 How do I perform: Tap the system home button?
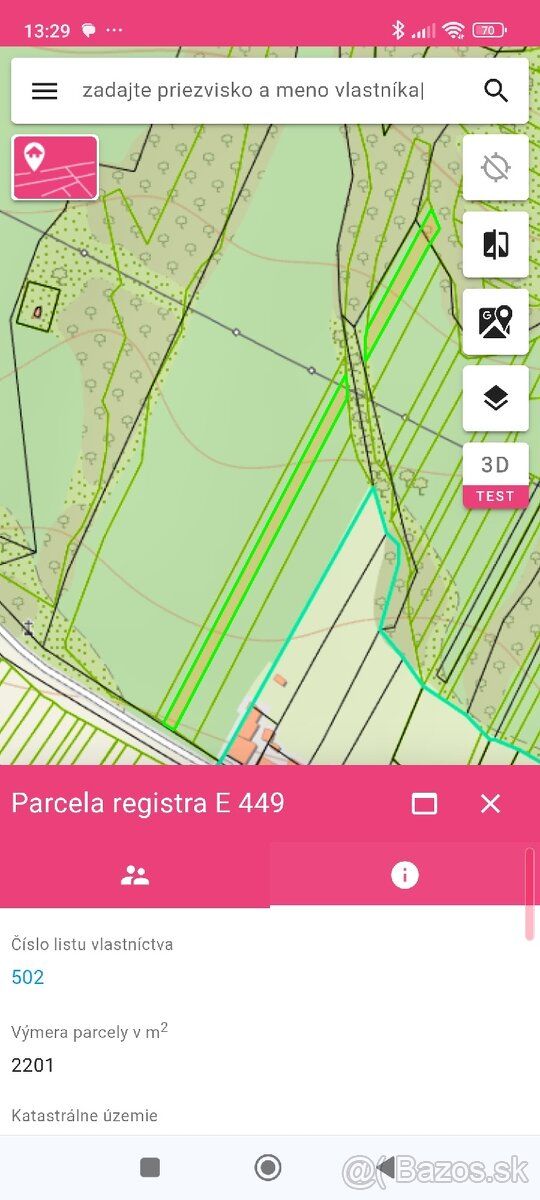point(267,1167)
